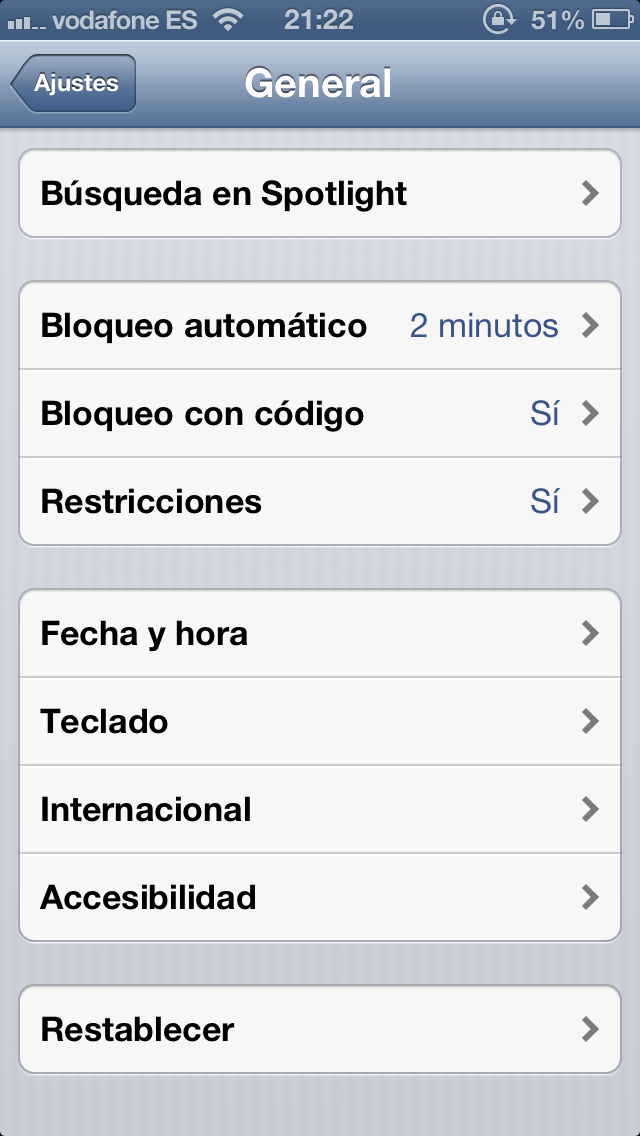Open Accesibilidad options
Image resolution: width=640 pixels, height=1136 pixels.
pos(320,897)
